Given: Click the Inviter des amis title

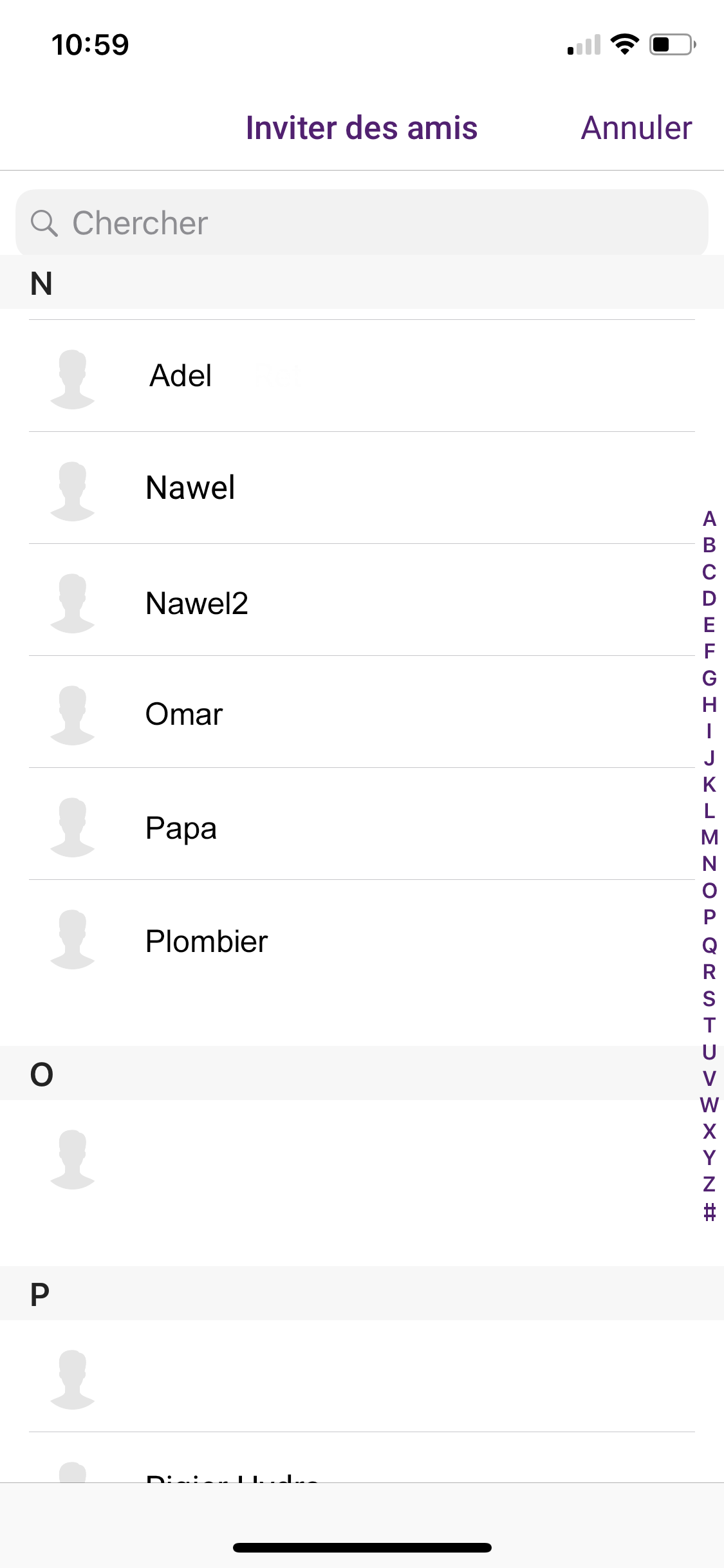Looking at the screenshot, I should pyautogui.click(x=361, y=127).
